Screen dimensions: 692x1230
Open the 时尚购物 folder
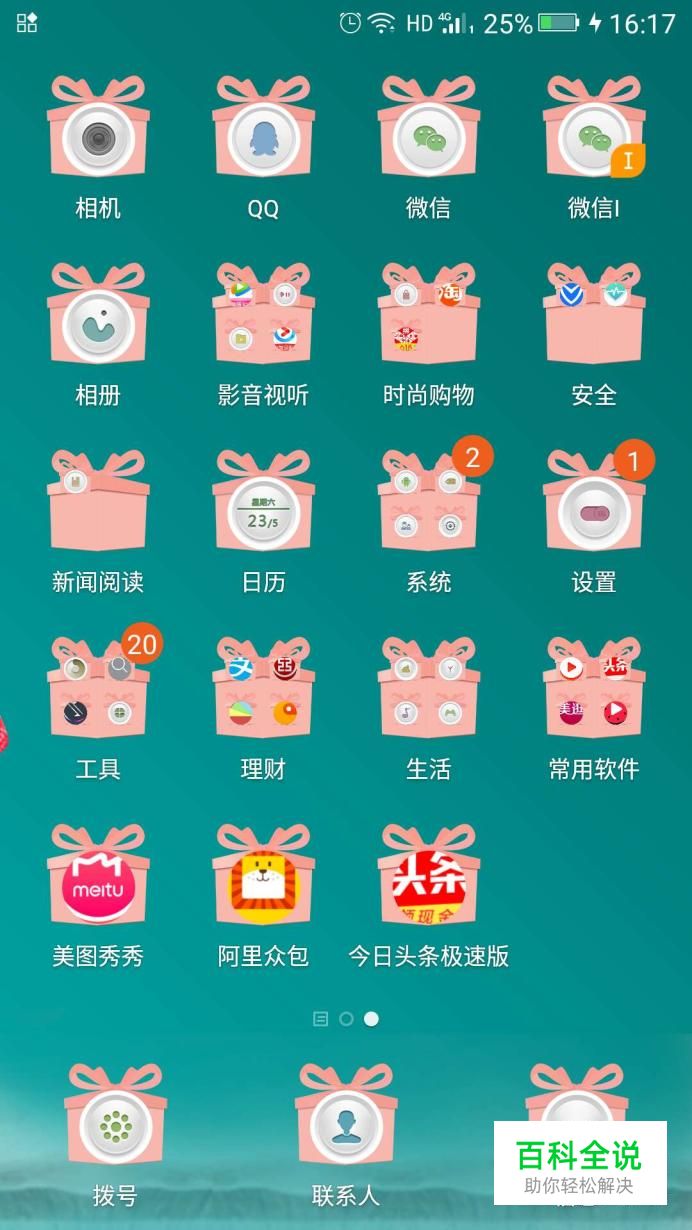coord(428,325)
